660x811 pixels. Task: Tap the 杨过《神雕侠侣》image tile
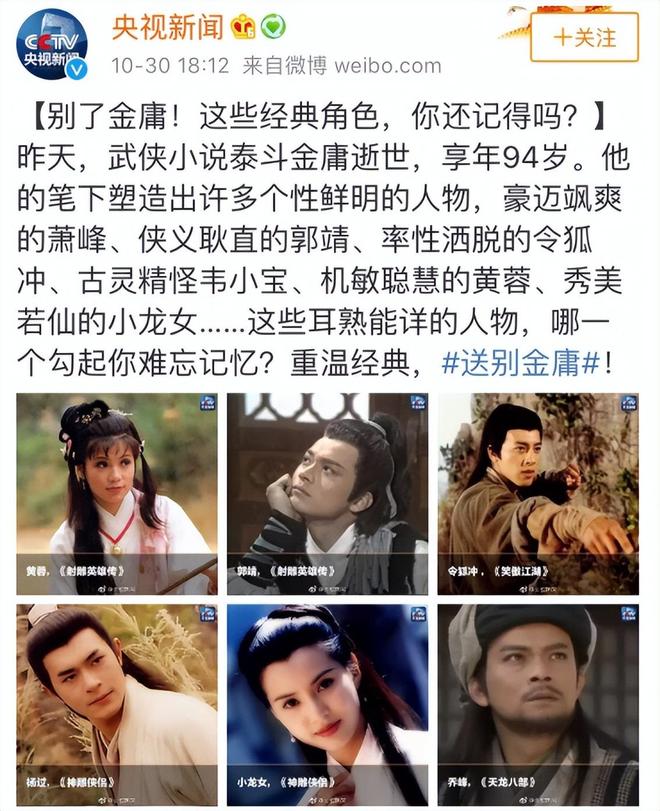[116, 704]
